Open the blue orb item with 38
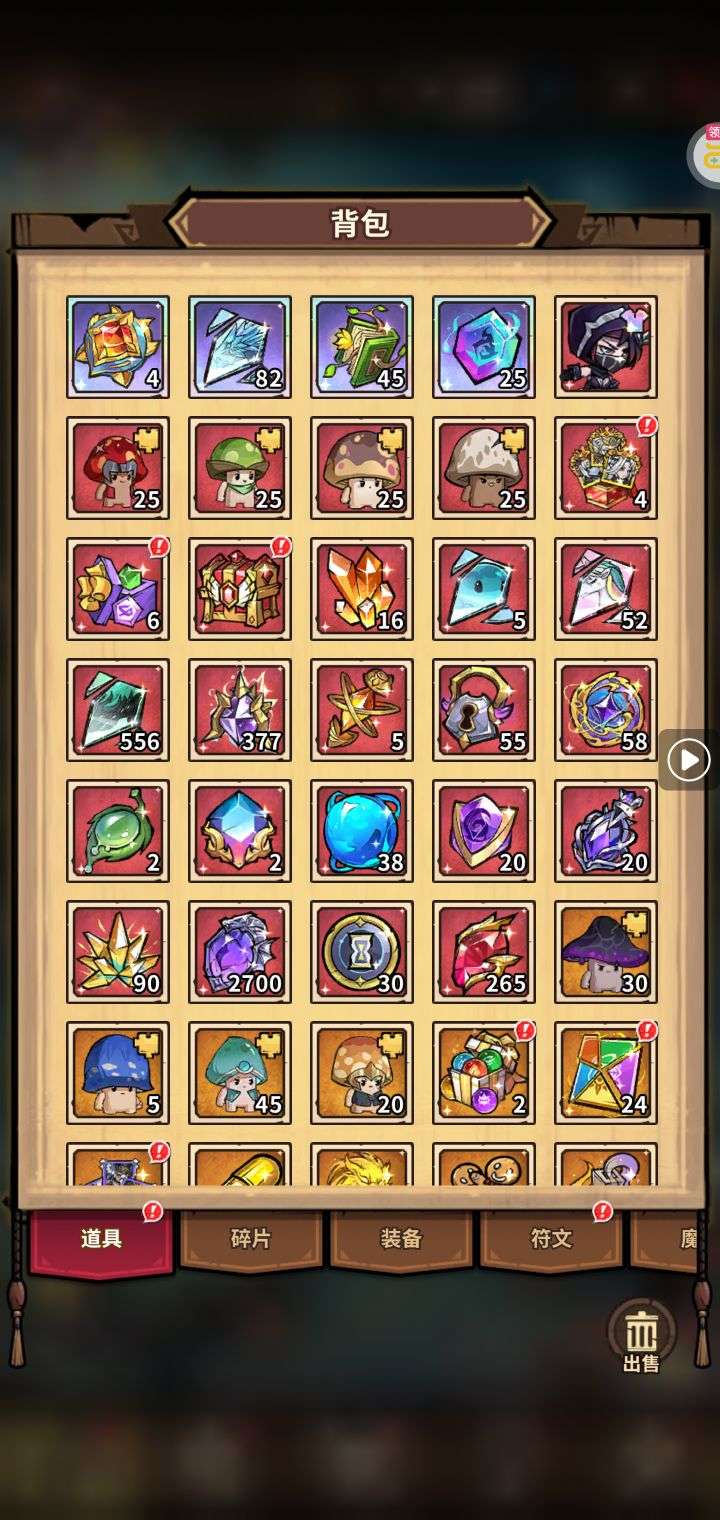The image size is (720, 1520). point(362,831)
